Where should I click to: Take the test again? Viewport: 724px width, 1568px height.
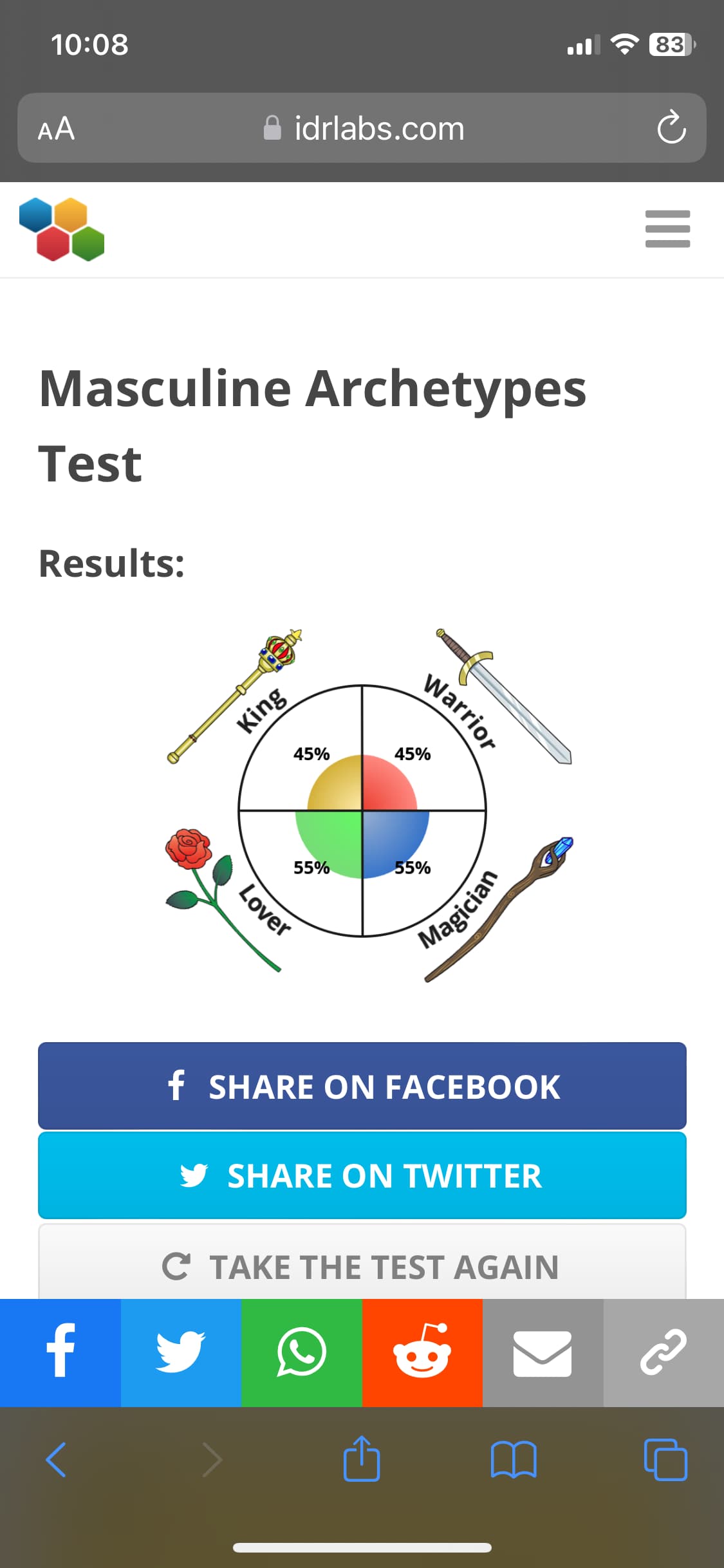pyautogui.click(x=362, y=1262)
